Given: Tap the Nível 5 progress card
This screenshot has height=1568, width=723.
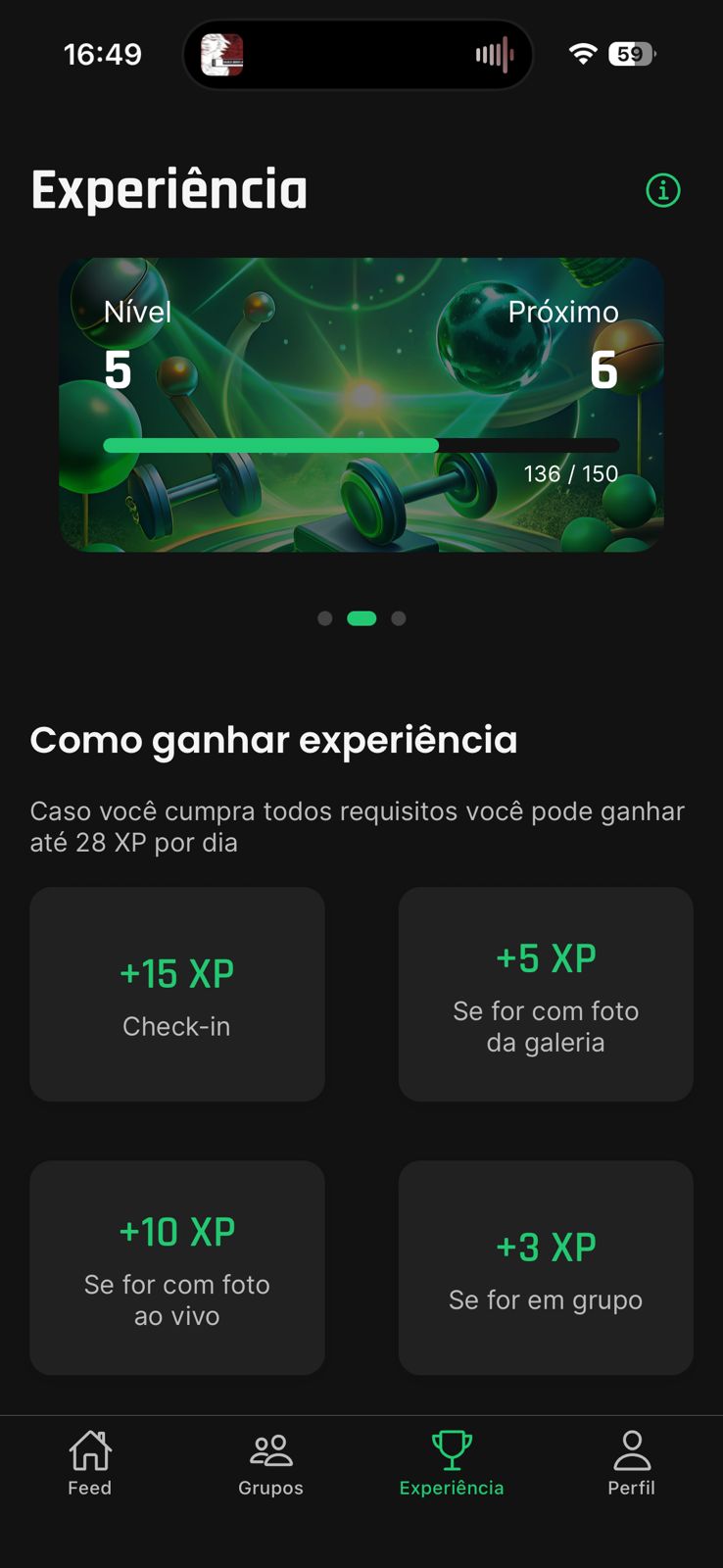Looking at the screenshot, I should point(361,405).
